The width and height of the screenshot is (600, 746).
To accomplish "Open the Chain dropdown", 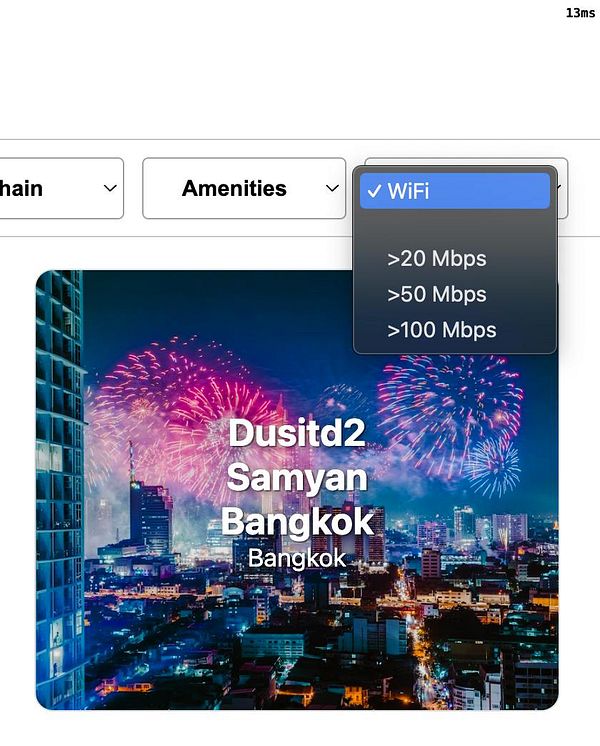I will [x=60, y=188].
